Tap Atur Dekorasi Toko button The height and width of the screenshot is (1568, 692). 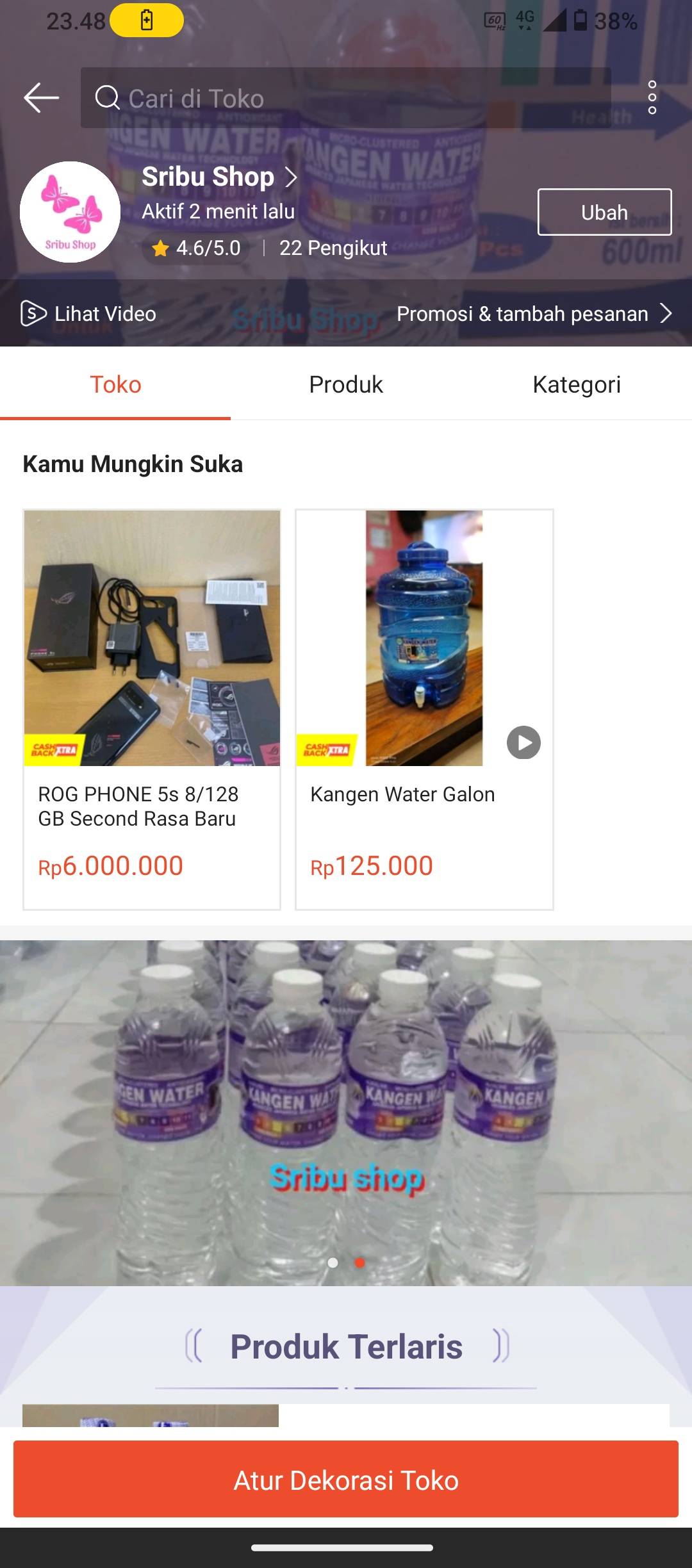[x=346, y=1480]
